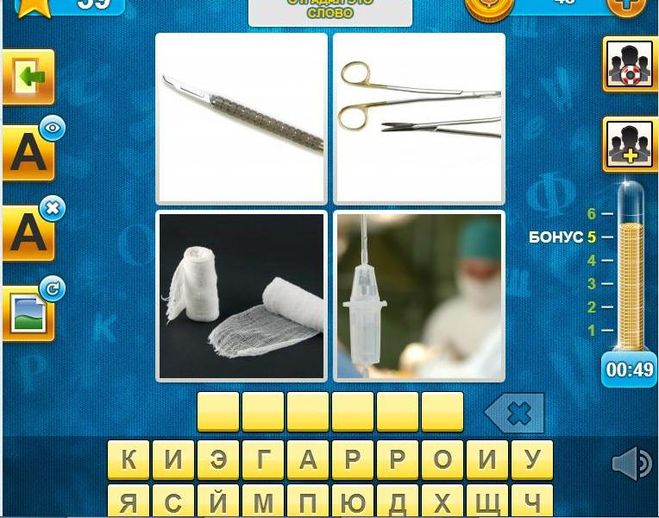Use the picture refresh hint
This screenshot has width=659, height=518.
point(30,312)
